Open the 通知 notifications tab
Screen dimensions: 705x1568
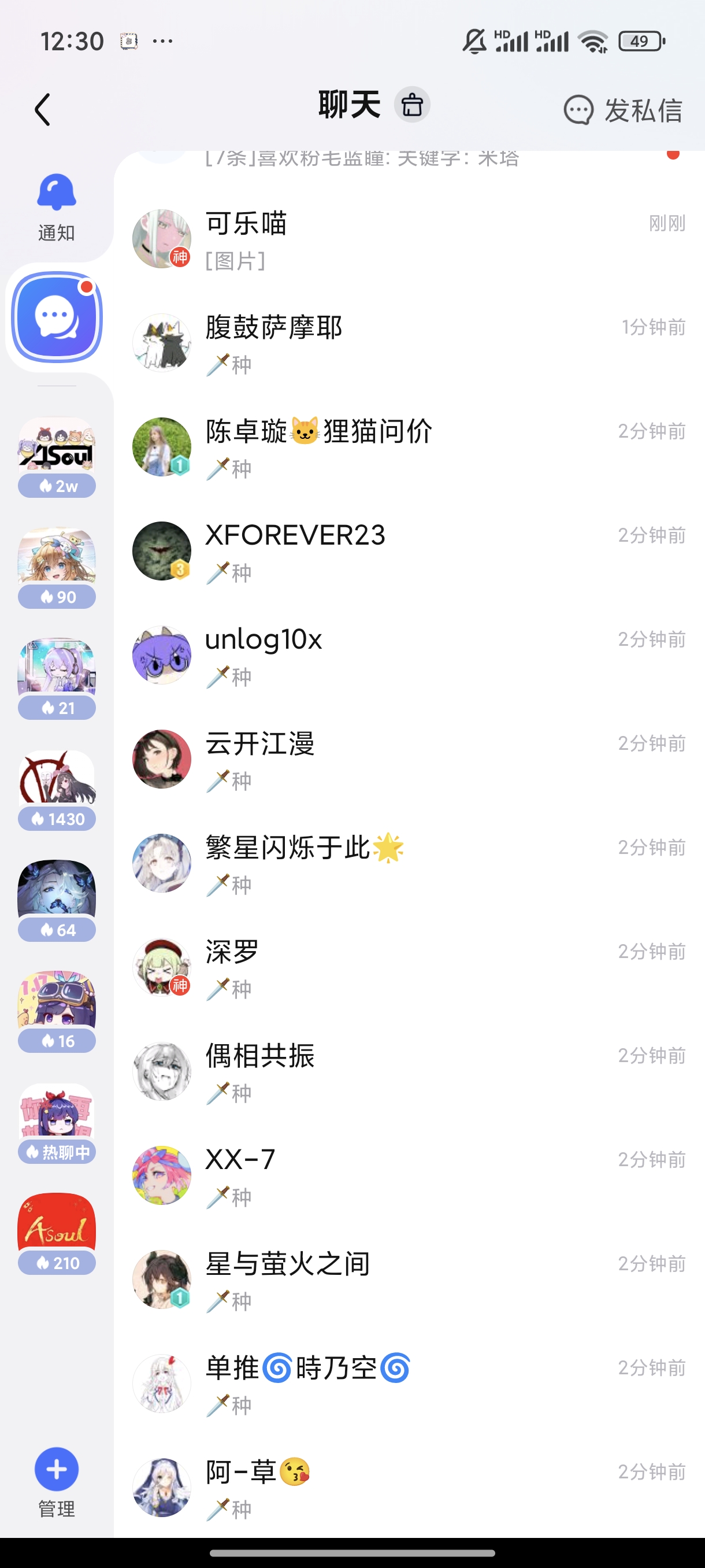[x=57, y=207]
